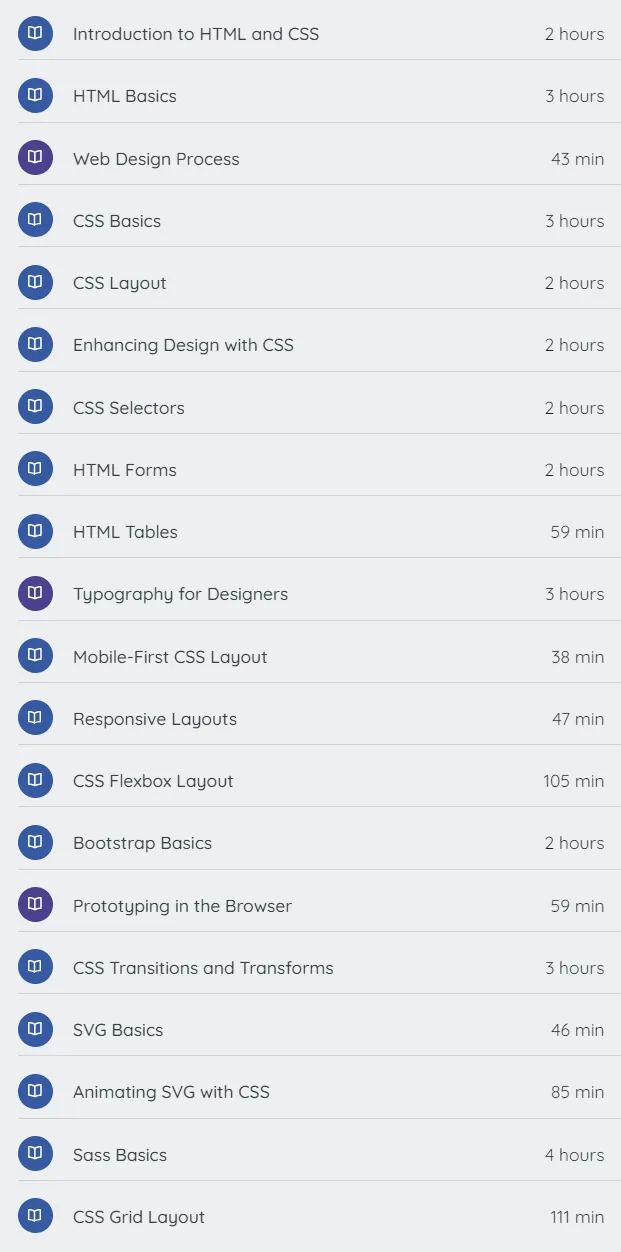Image resolution: width=621 pixels, height=1252 pixels.
Task: Open the HTML Forms course
Action: (x=310, y=469)
